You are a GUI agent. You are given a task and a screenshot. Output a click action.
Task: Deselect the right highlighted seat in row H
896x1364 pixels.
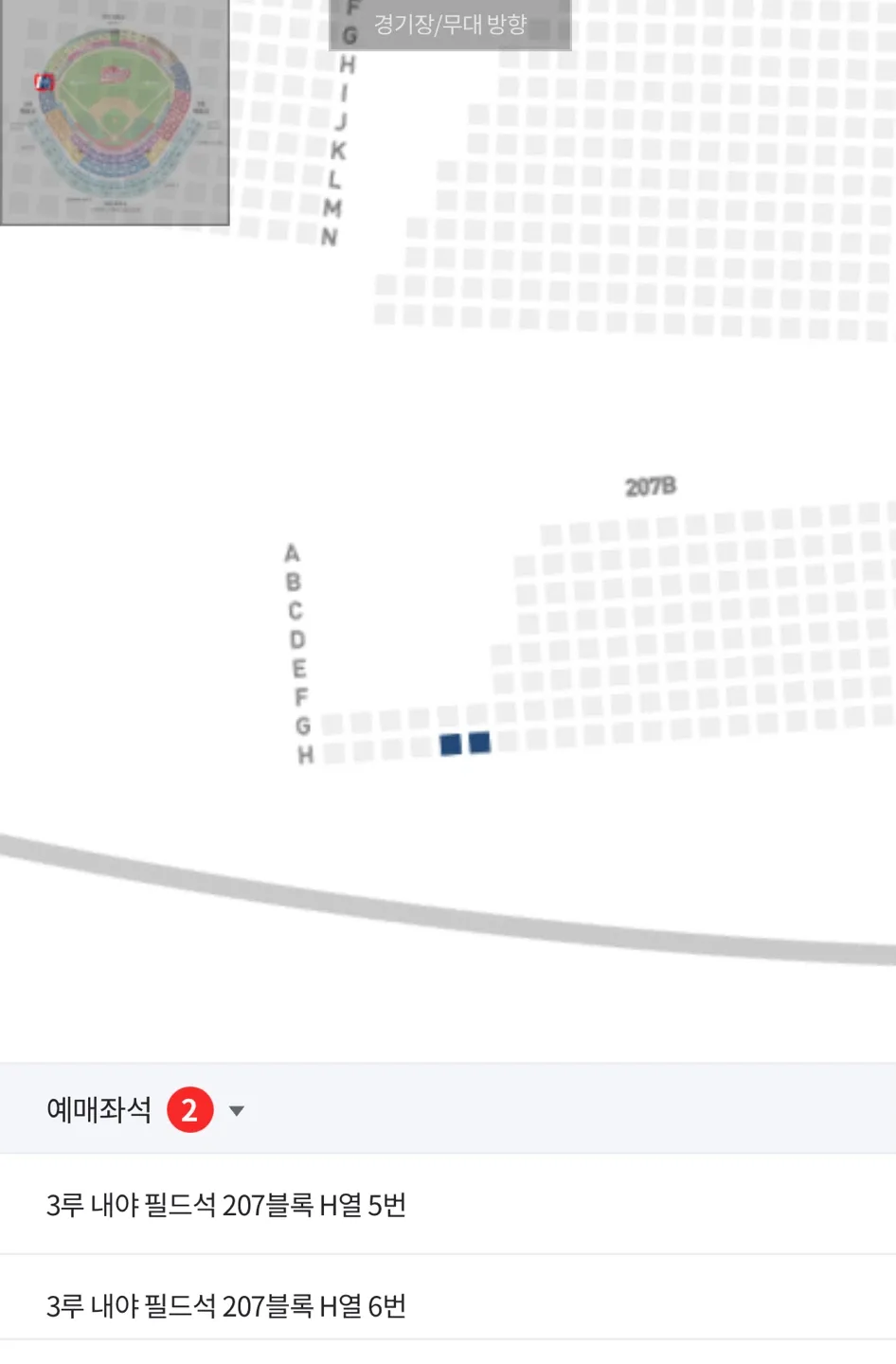point(480,743)
